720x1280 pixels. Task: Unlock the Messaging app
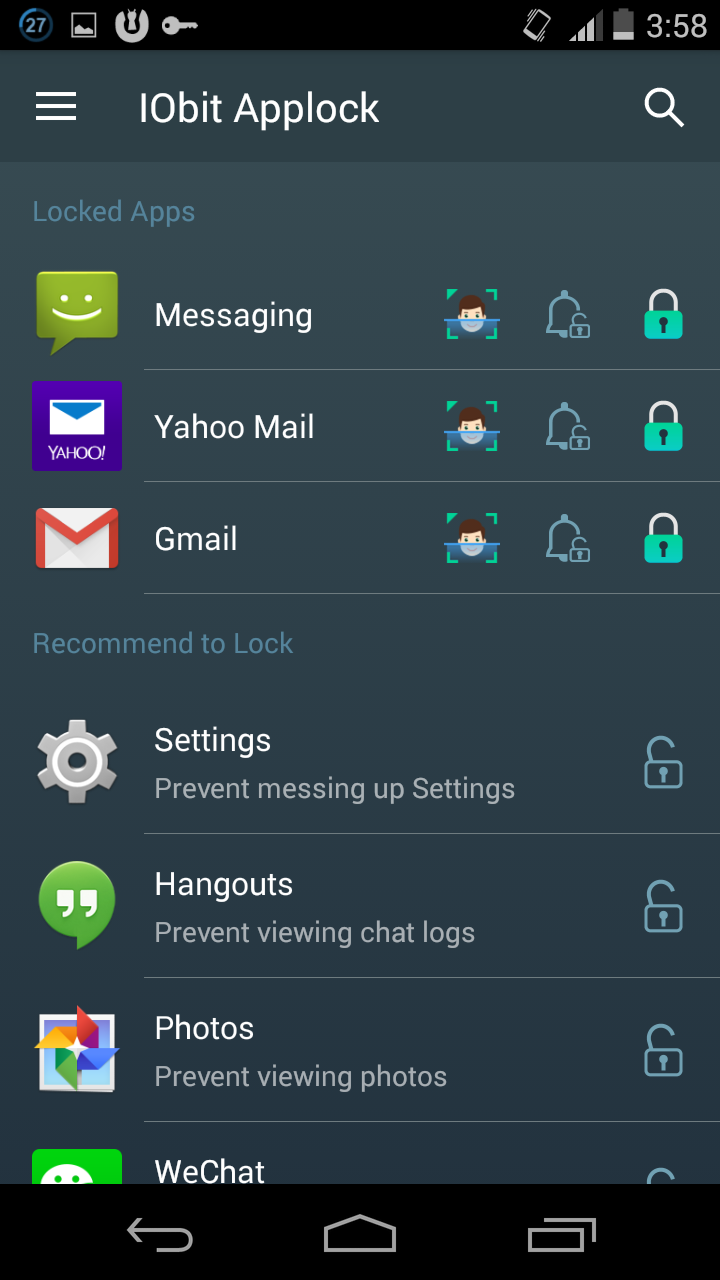coord(663,315)
